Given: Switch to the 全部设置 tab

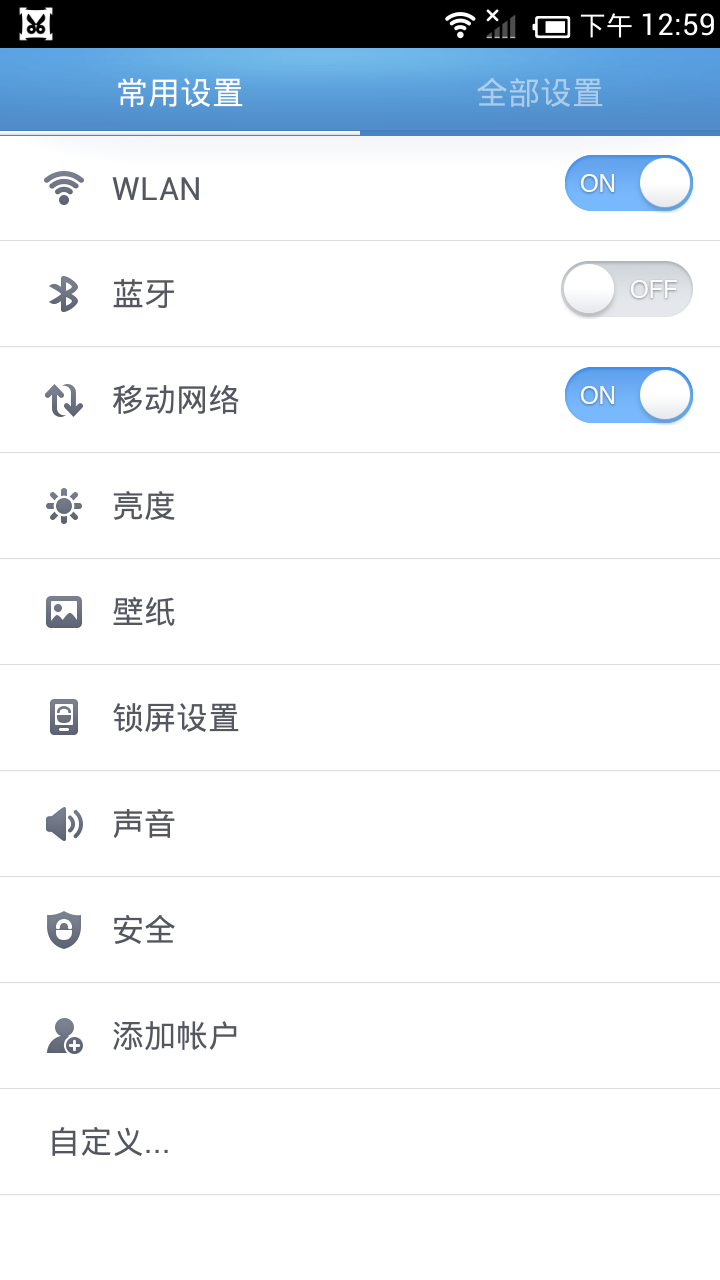Looking at the screenshot, I should [540, 93].
